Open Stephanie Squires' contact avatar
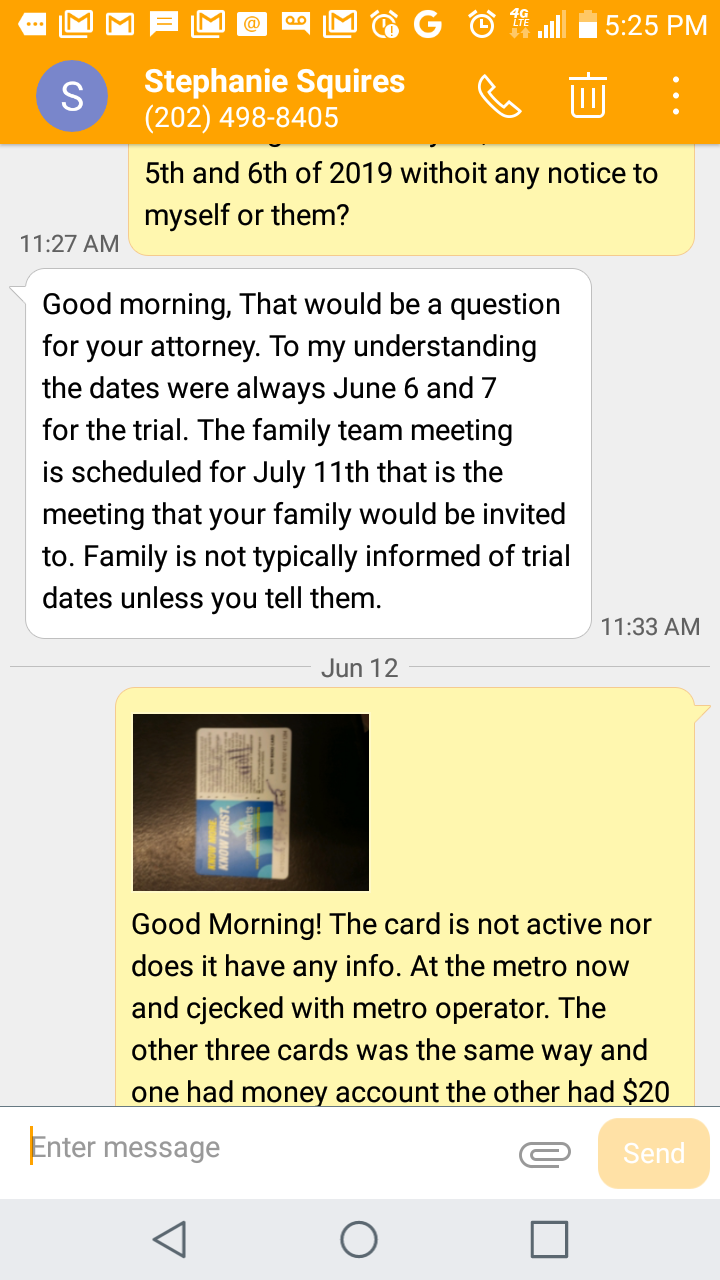 point(73,96)
